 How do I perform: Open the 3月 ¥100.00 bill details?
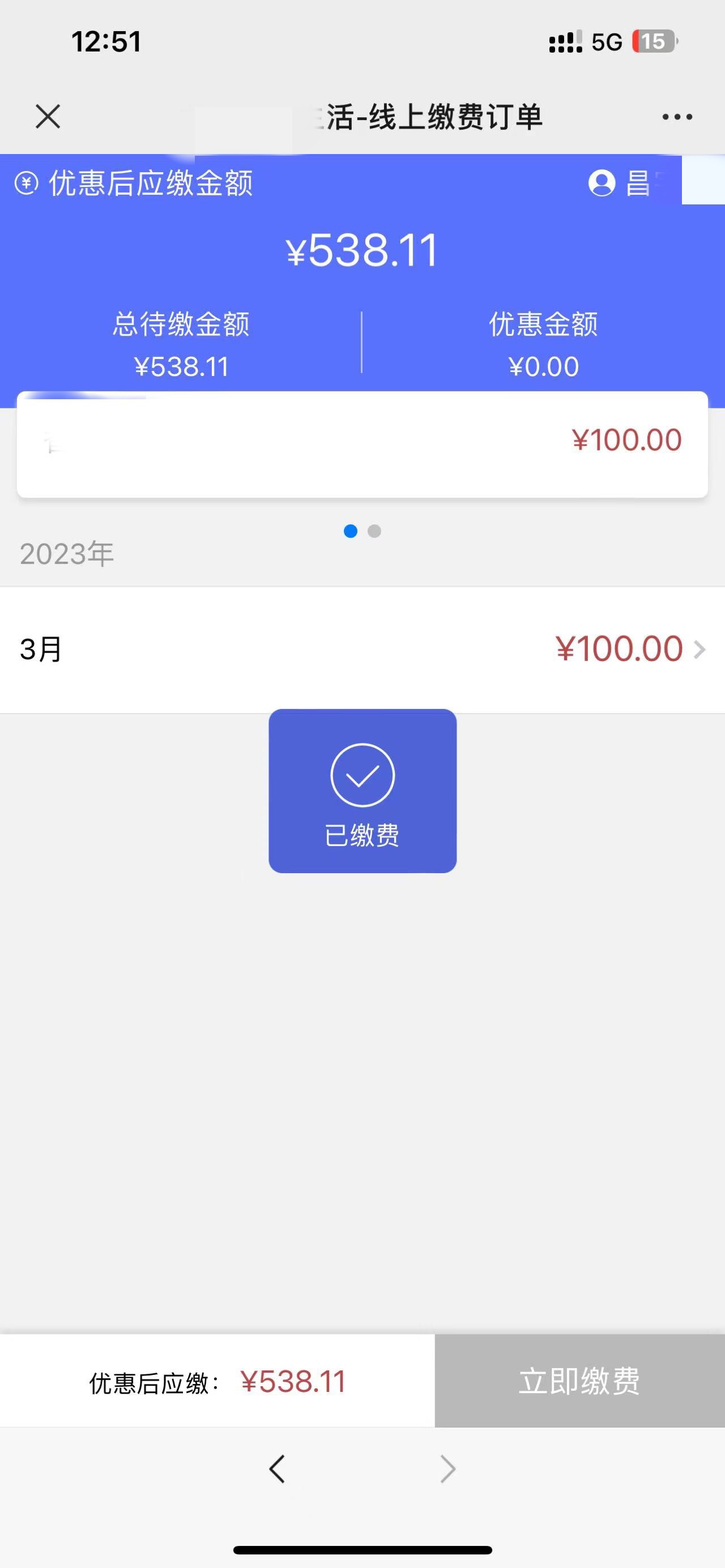pyautogui.click(x=362, y=650)
